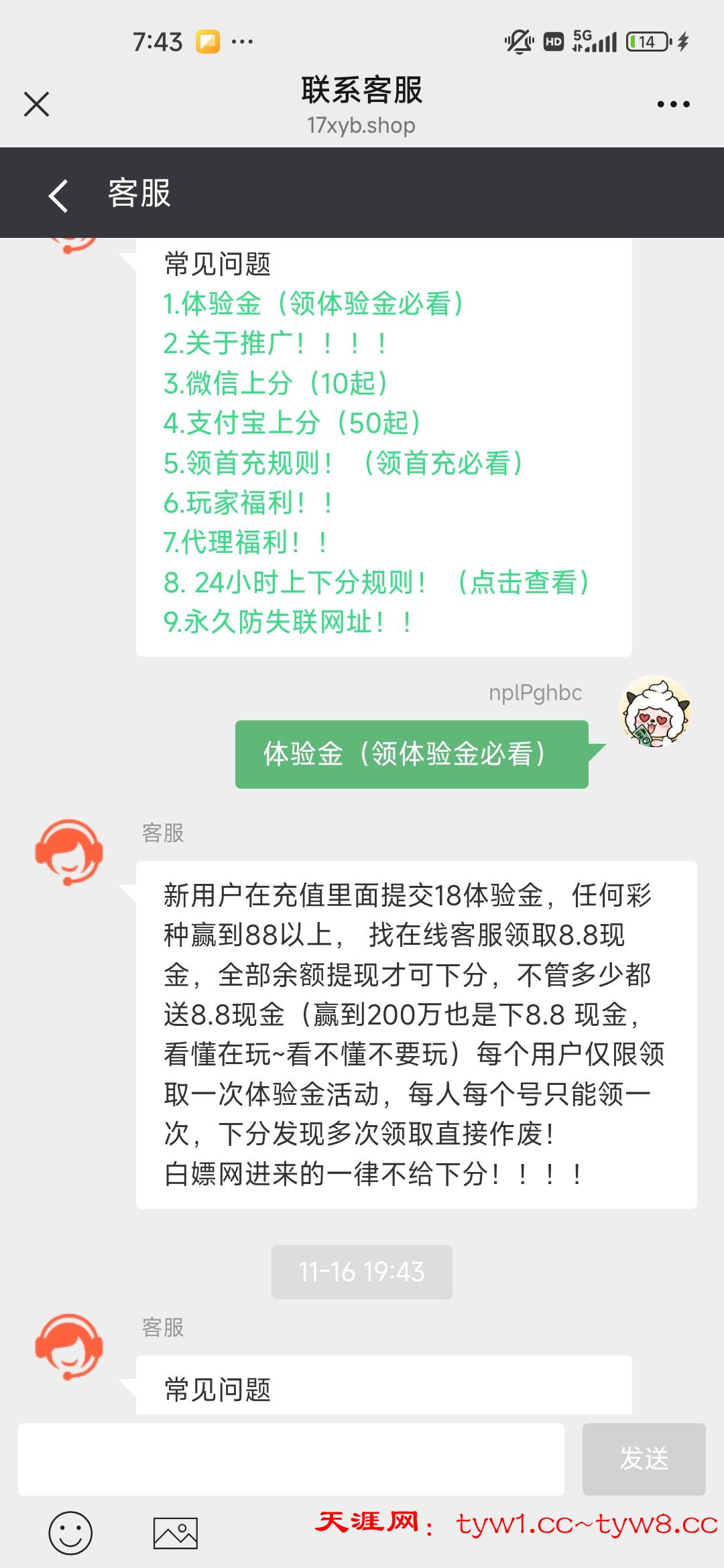
Task: Open FAQ 7.代理福利
Action: click(245, 542)
